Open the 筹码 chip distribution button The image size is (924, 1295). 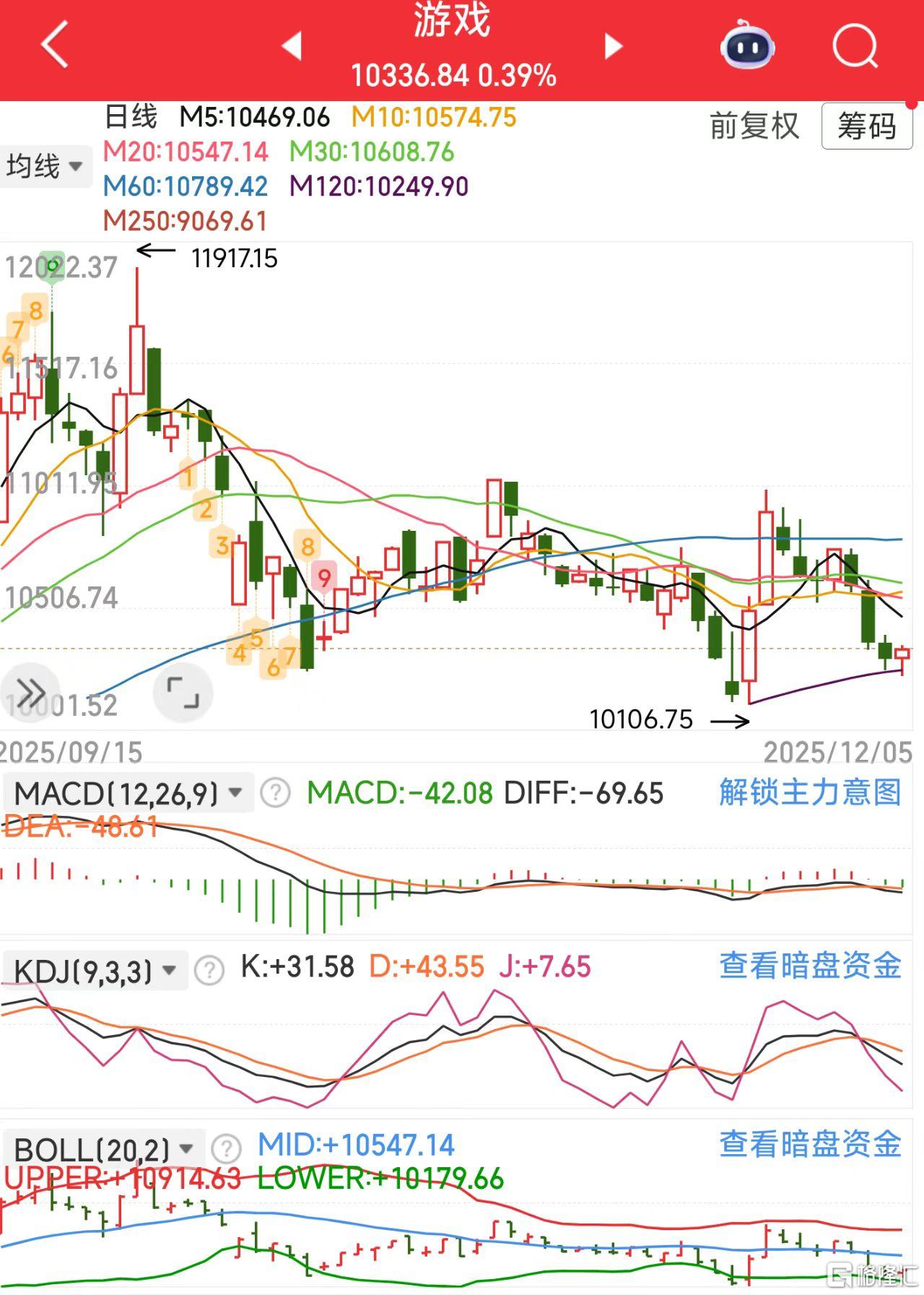click(866, 127)
